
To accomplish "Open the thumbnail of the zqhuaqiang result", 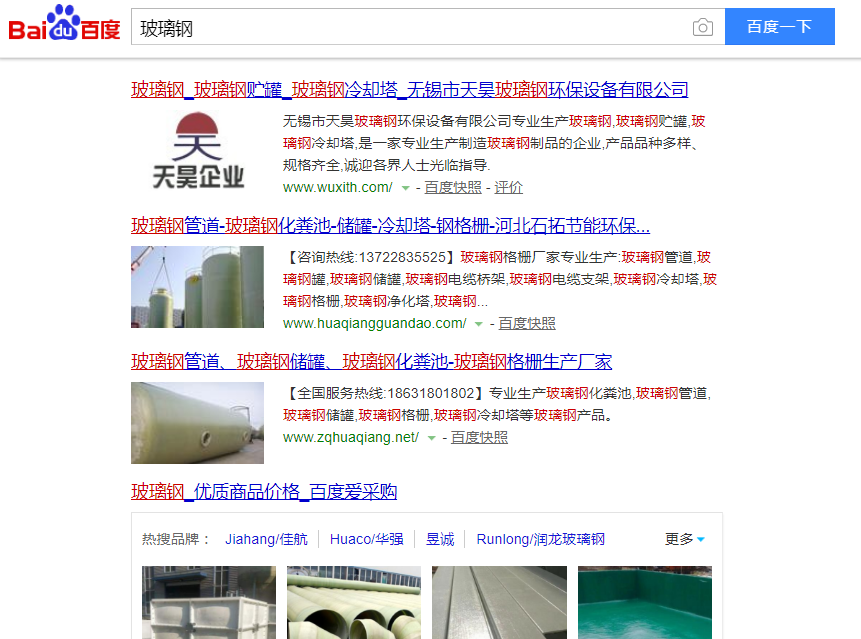I will (197, 423).
